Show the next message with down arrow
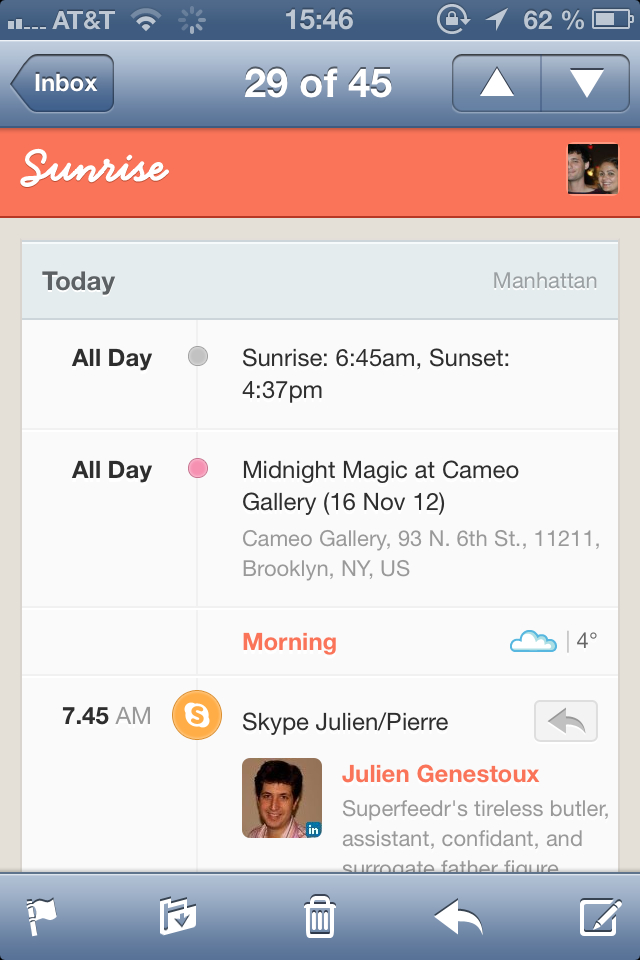The width and height of the screenshot is (640, 960). point(587,83)
